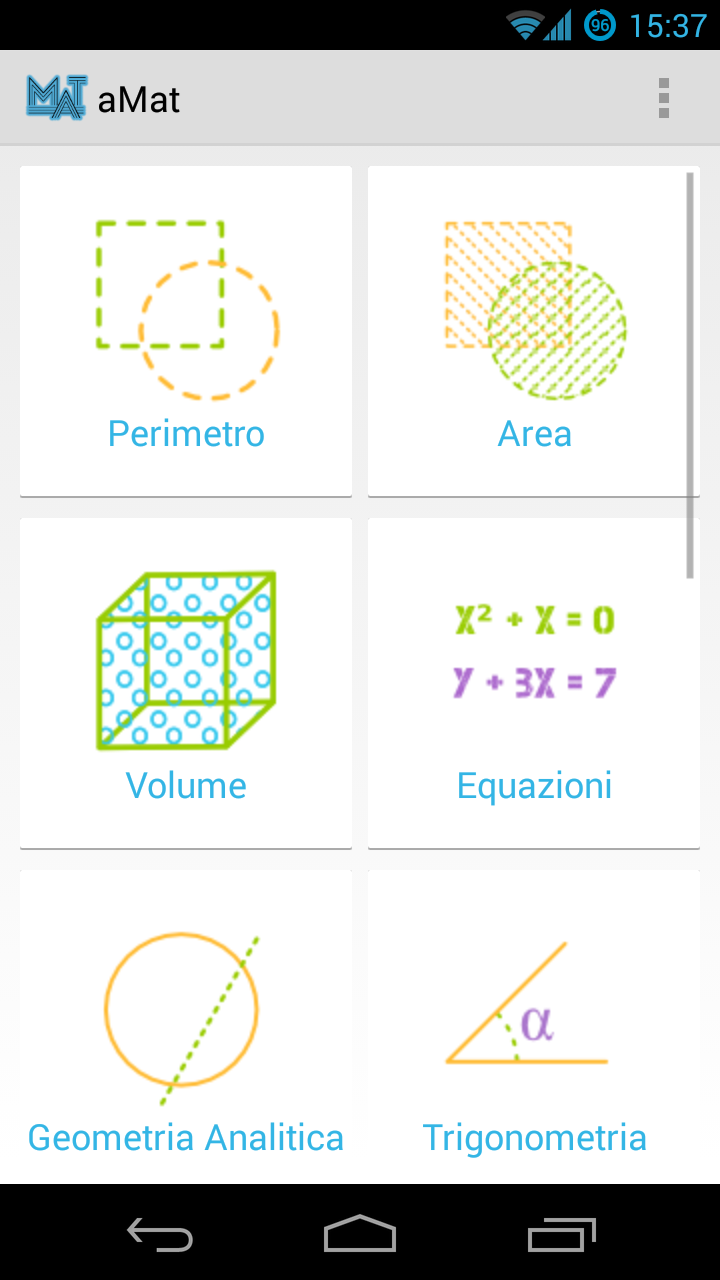Go to the home screen
The image size is (720, 1280).
pos(360,1234)
